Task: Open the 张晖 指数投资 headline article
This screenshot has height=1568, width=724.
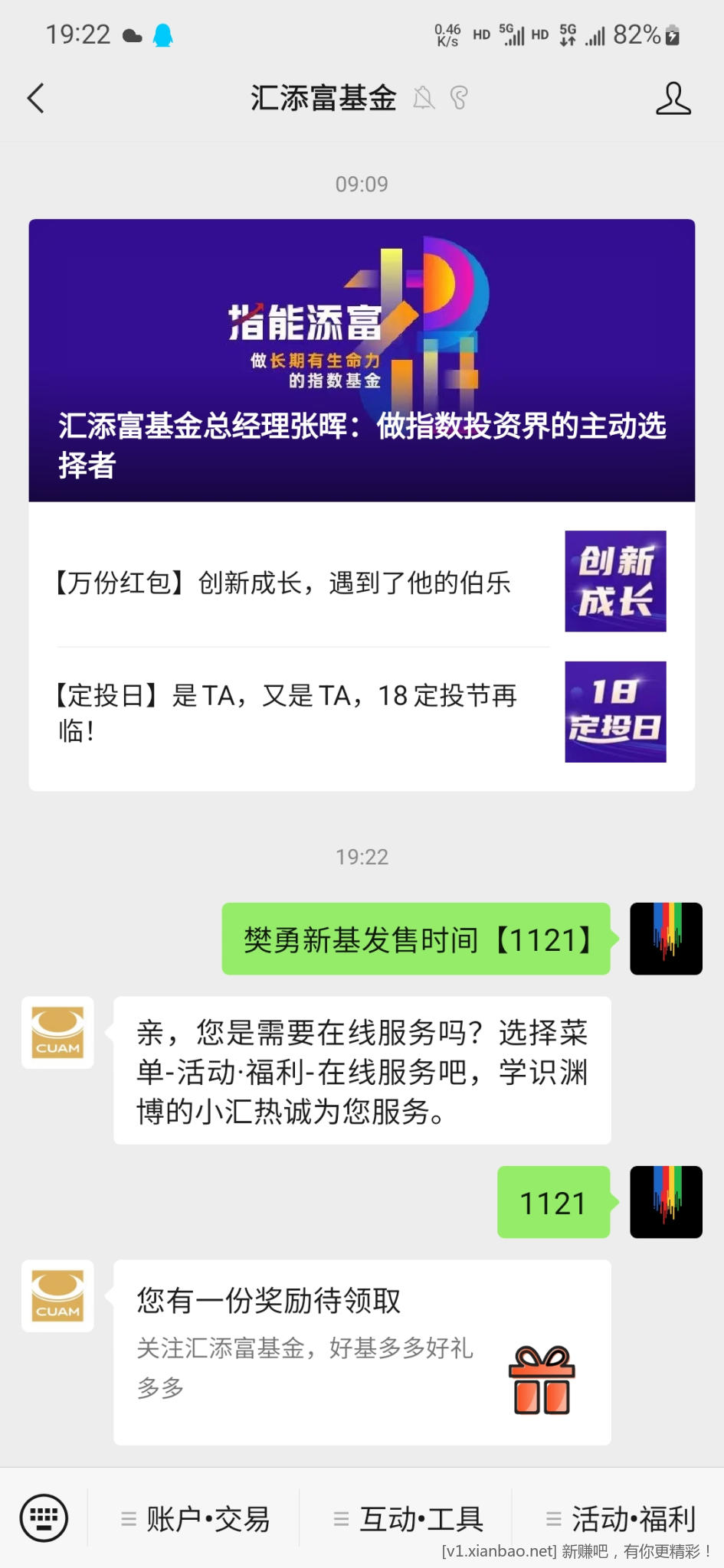Action: (x=362, y=361)
